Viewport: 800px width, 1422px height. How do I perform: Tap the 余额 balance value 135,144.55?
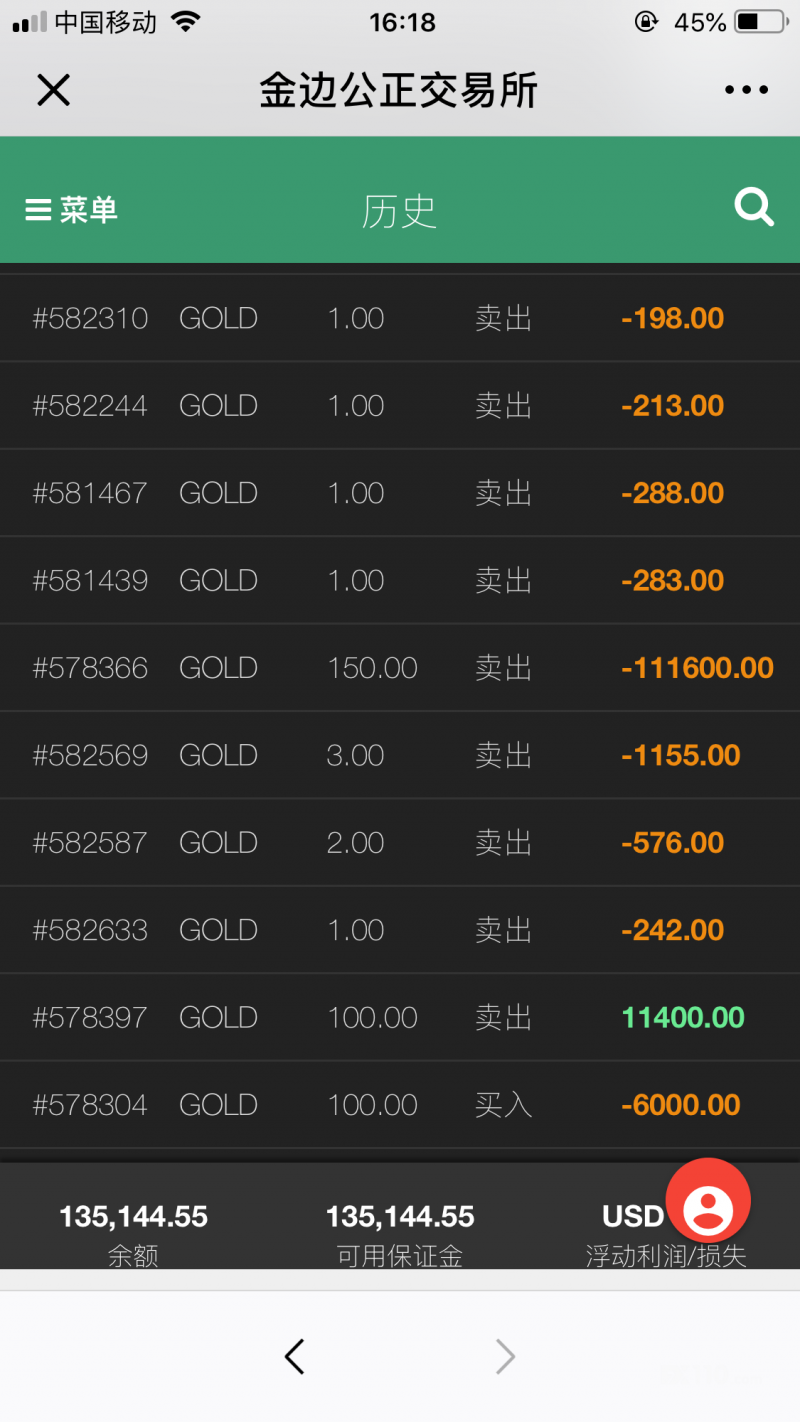coord(134,1216)
